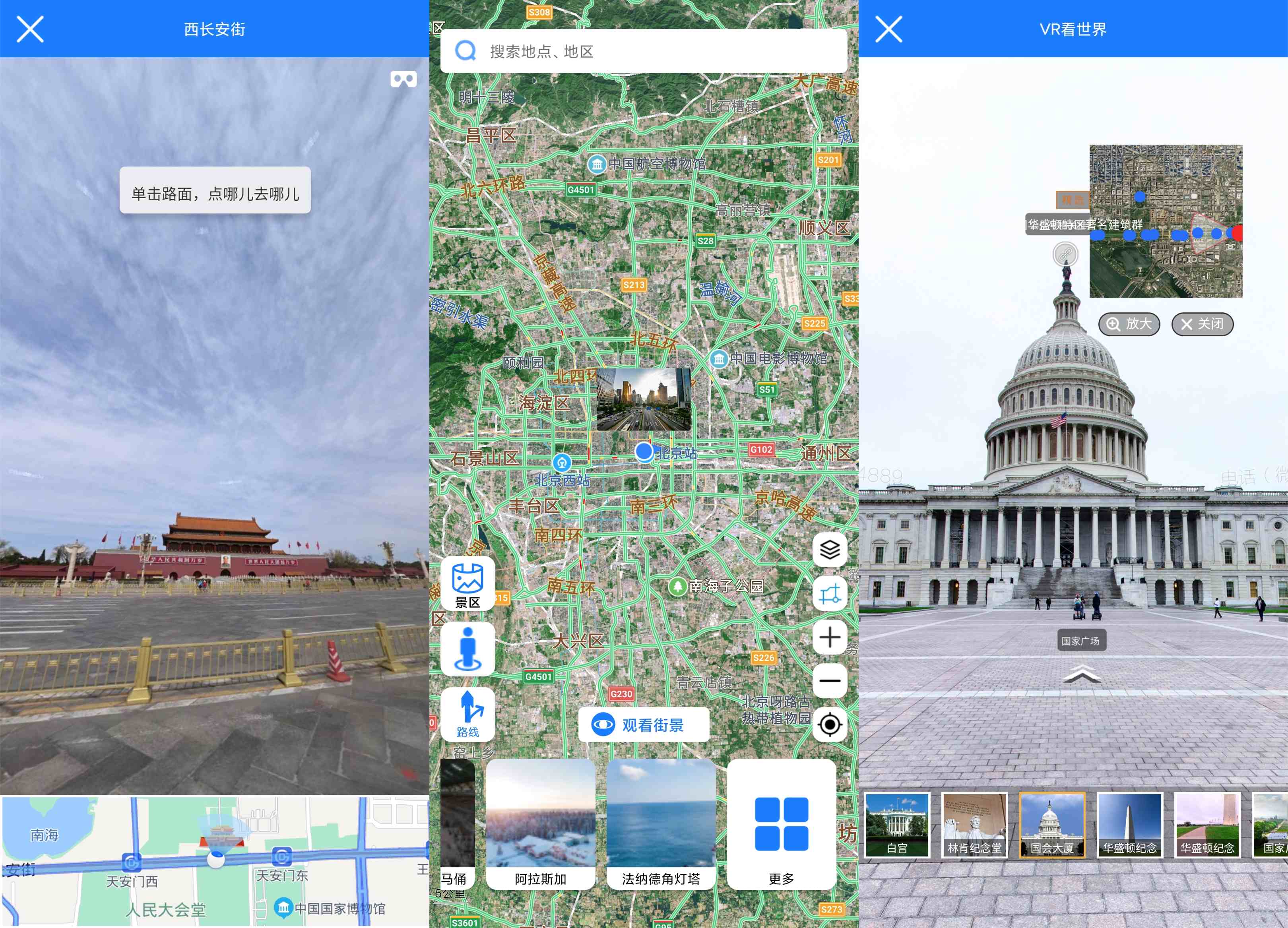1288x928 pixels.
Task: Locate my current position on the map
Action: [830, 725]
